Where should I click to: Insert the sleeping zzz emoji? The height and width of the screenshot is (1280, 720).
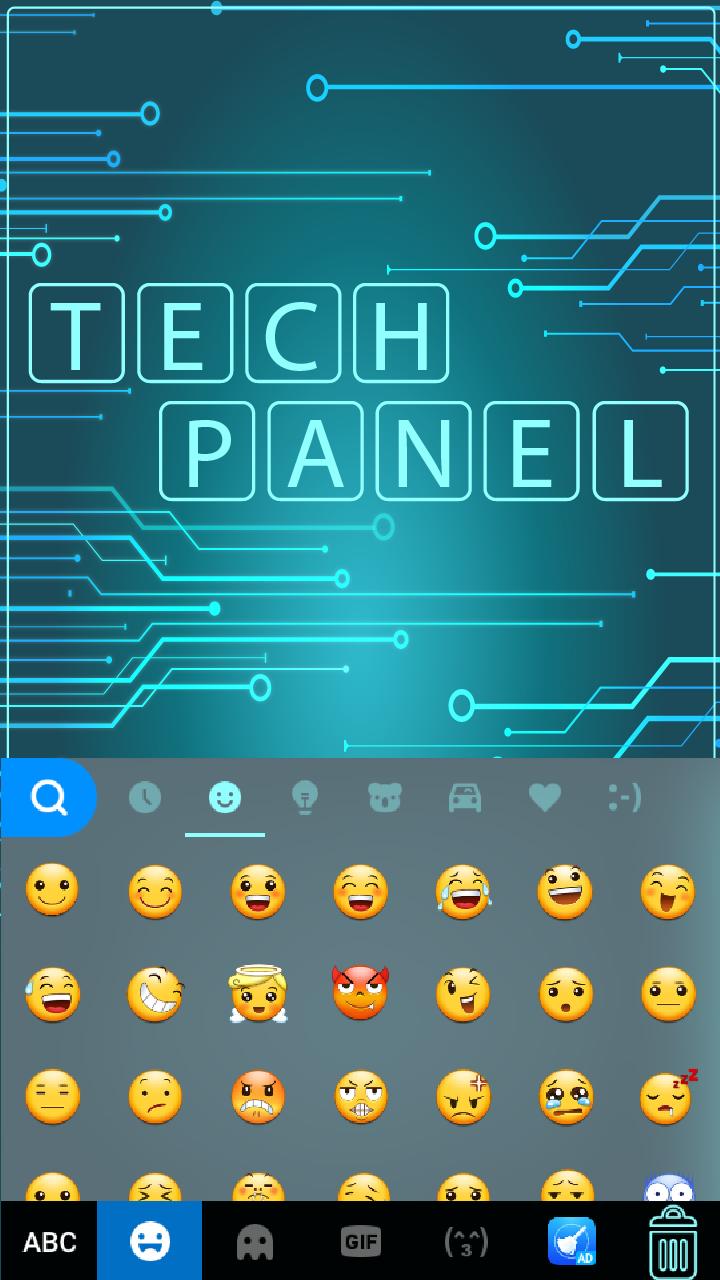(x=668, y=1097)
